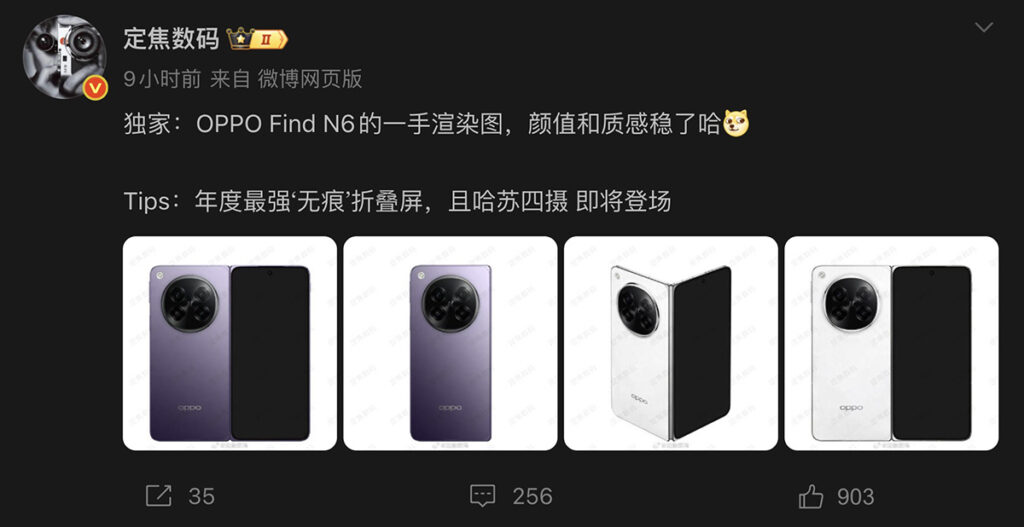This screenshot has height=527, width=1024.
Task: Open the fourth white unfolded phone image
Action: pos(891,343)
